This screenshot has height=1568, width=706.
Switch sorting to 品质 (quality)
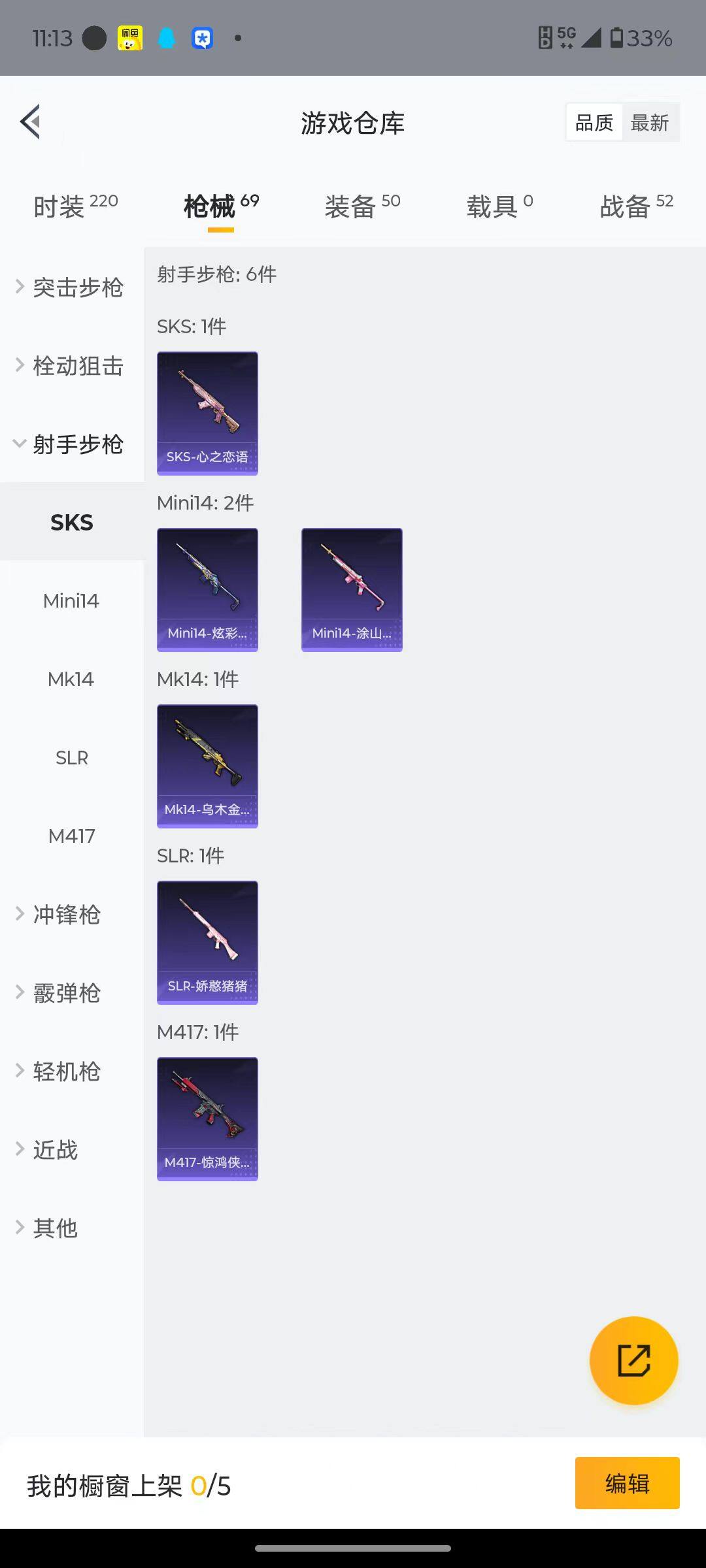[592, 122]
